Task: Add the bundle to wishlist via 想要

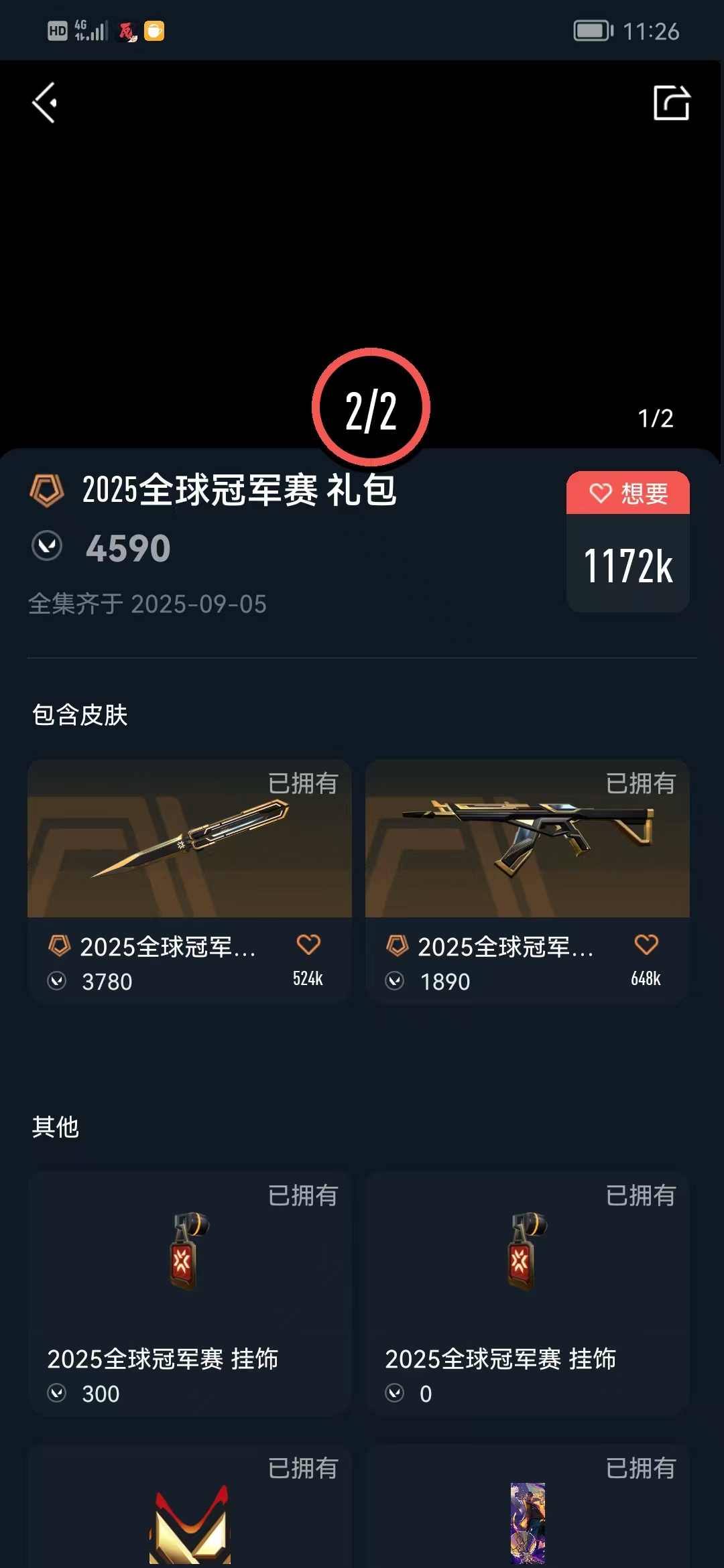Action: [627, 494]
